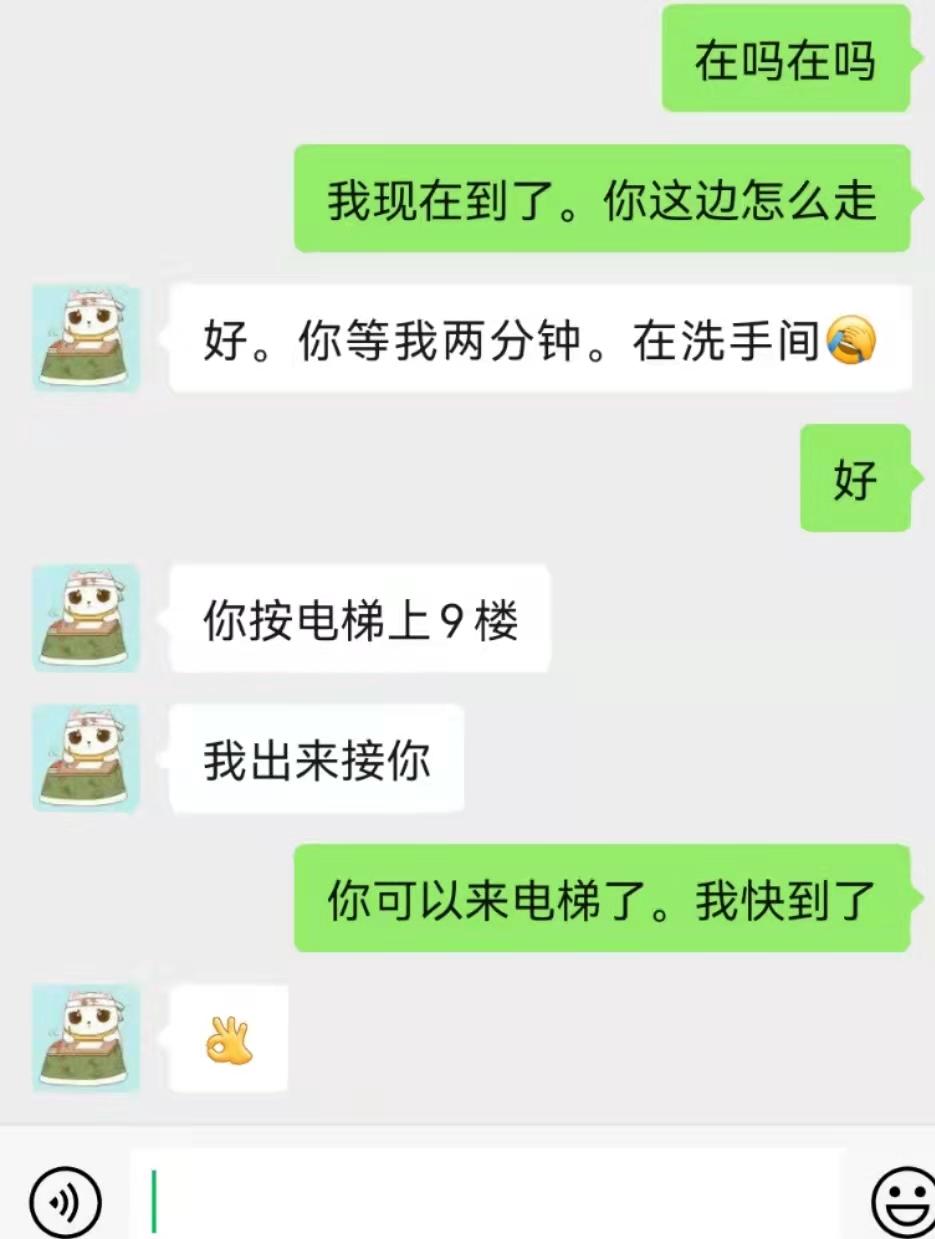Open the emoji picker

(902, 1200)
